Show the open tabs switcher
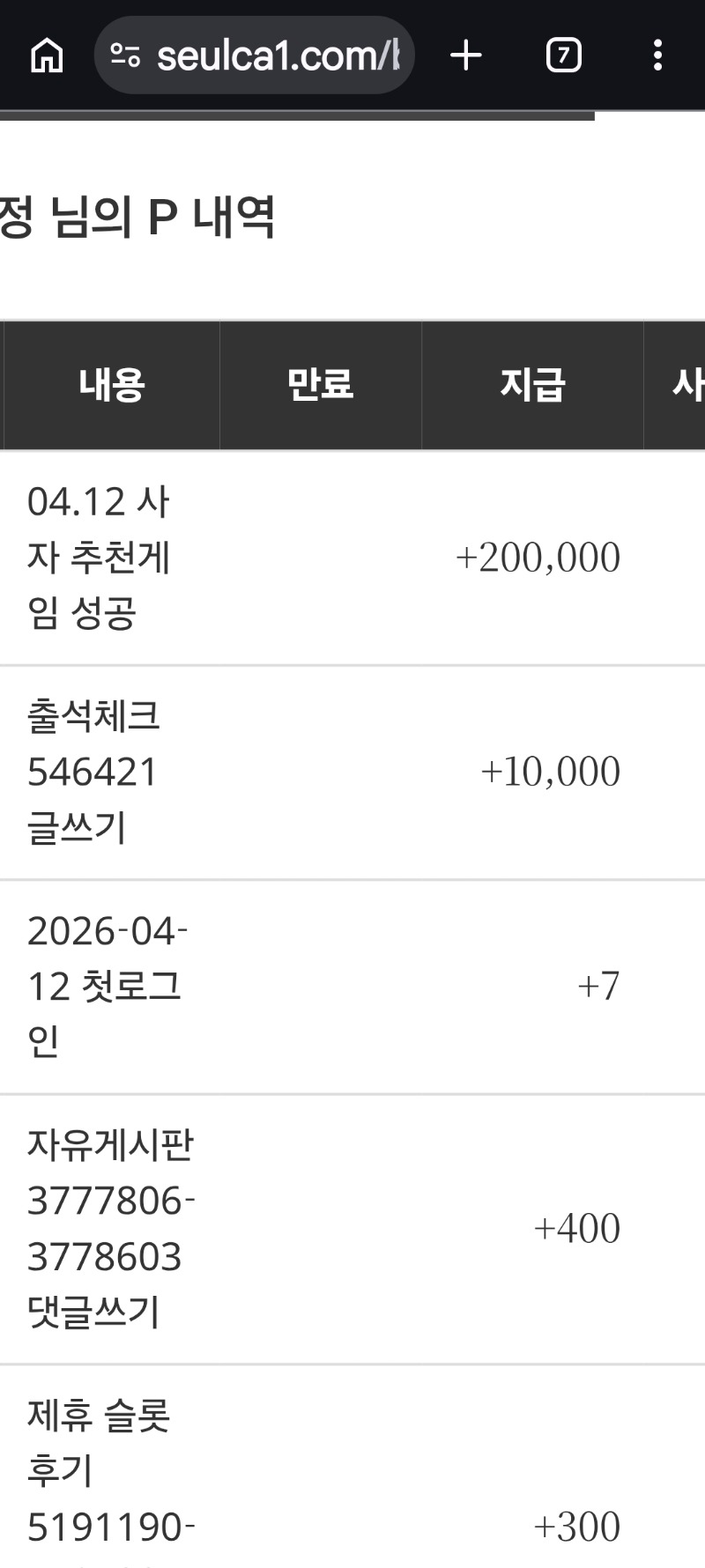The width and height of the screenshot is (705, 1568). click(x=563, y=55)
